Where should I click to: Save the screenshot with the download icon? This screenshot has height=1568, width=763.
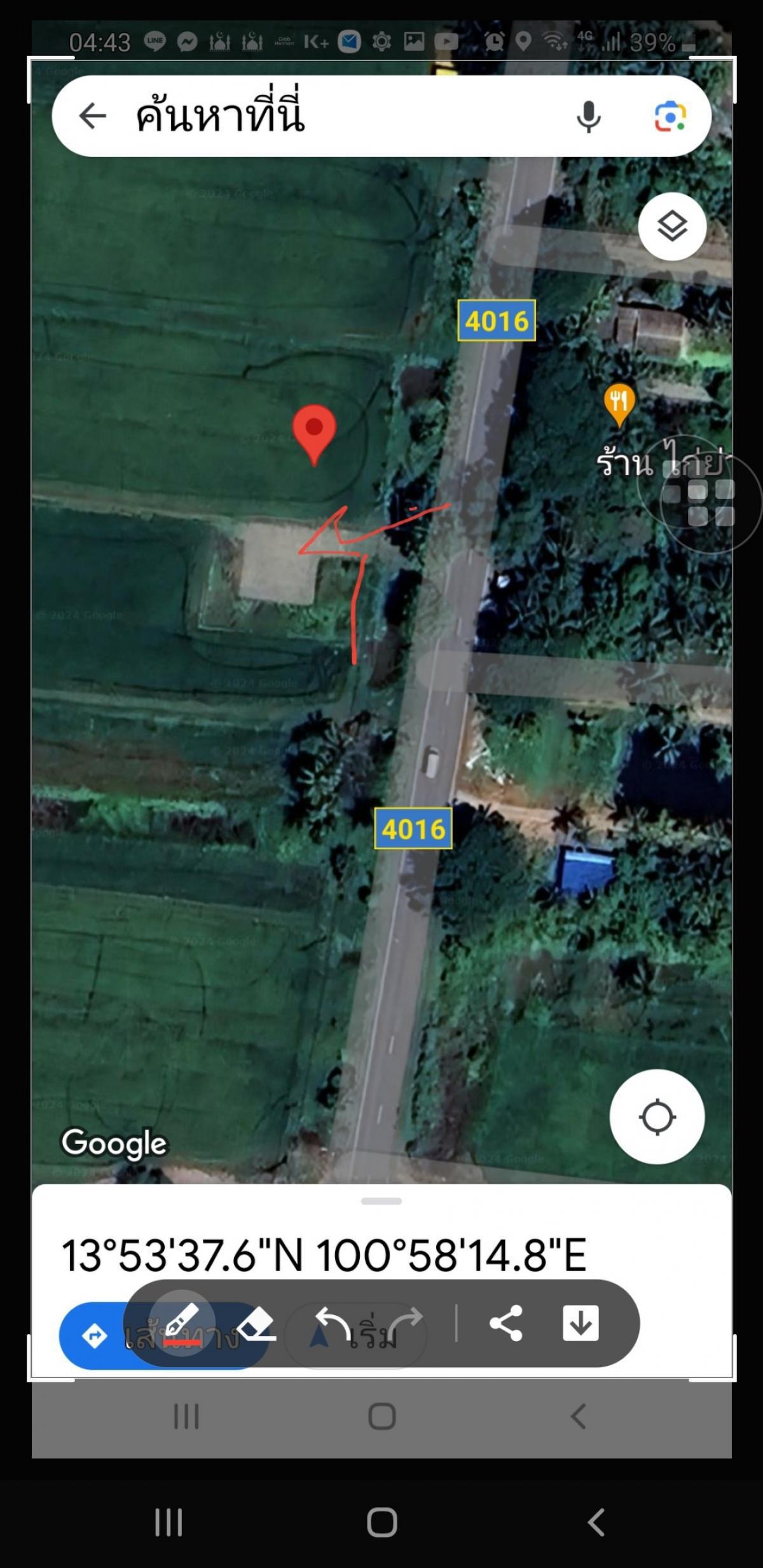point(581,1323)
